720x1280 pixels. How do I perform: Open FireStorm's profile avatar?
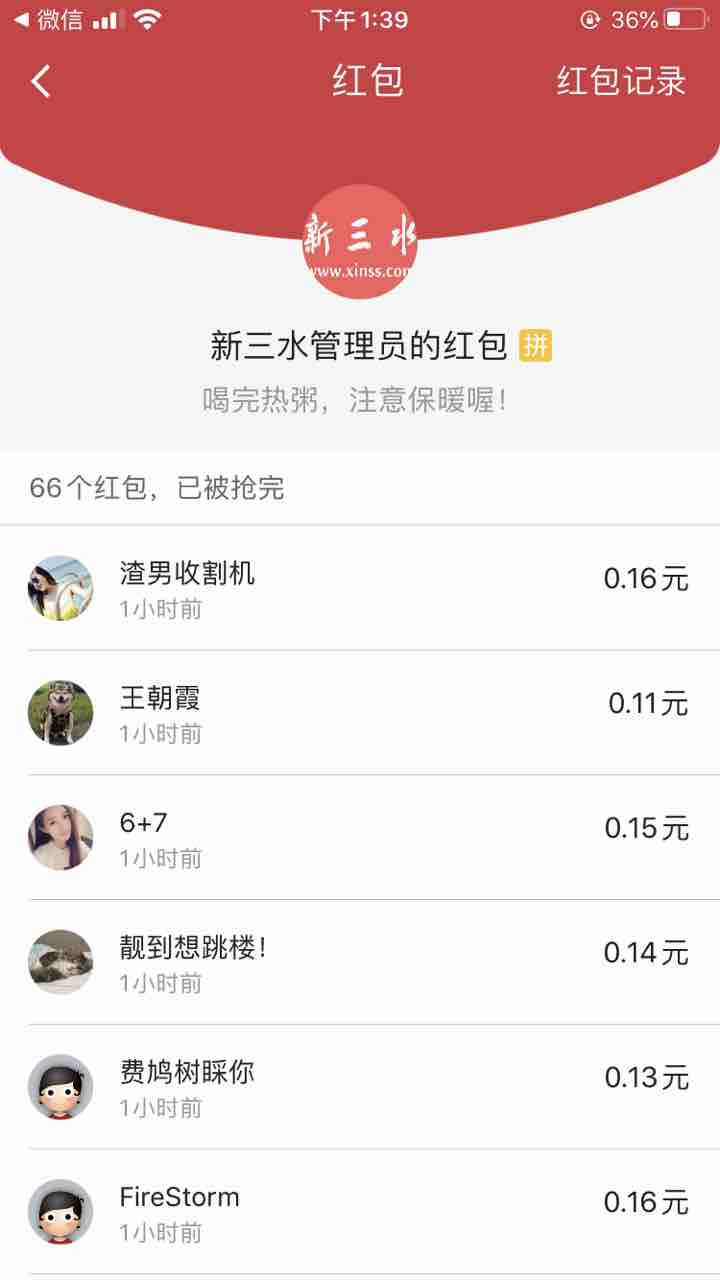60,1212
